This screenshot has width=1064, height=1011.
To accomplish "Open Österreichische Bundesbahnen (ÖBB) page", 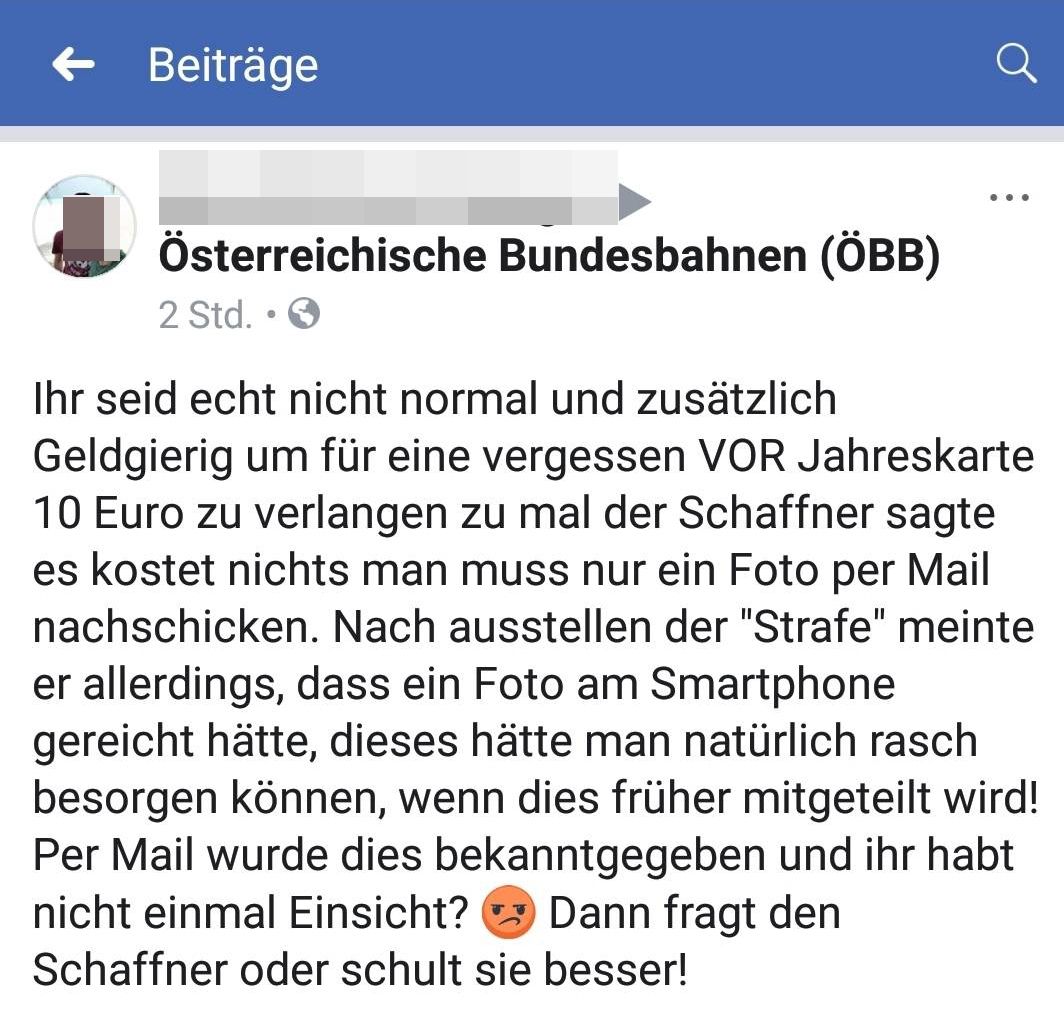I will pyautogui.click(x=549, y=256).
